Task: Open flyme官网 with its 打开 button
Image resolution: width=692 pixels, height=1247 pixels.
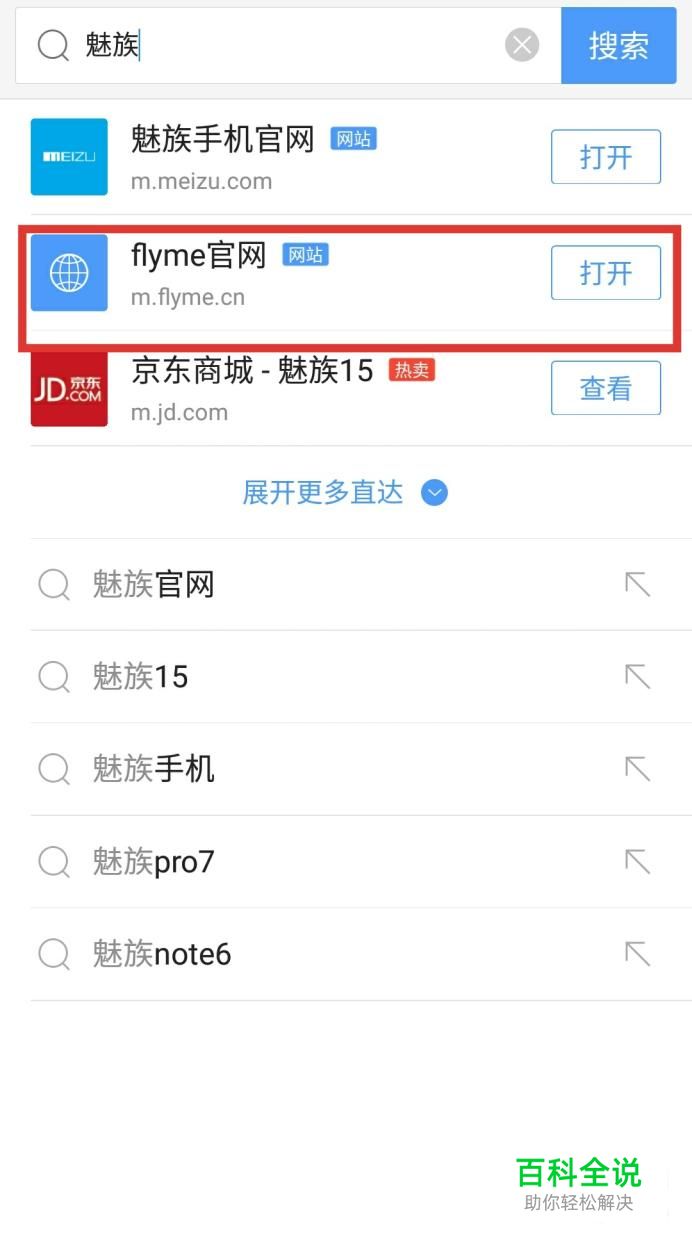Action: (605, 272)
